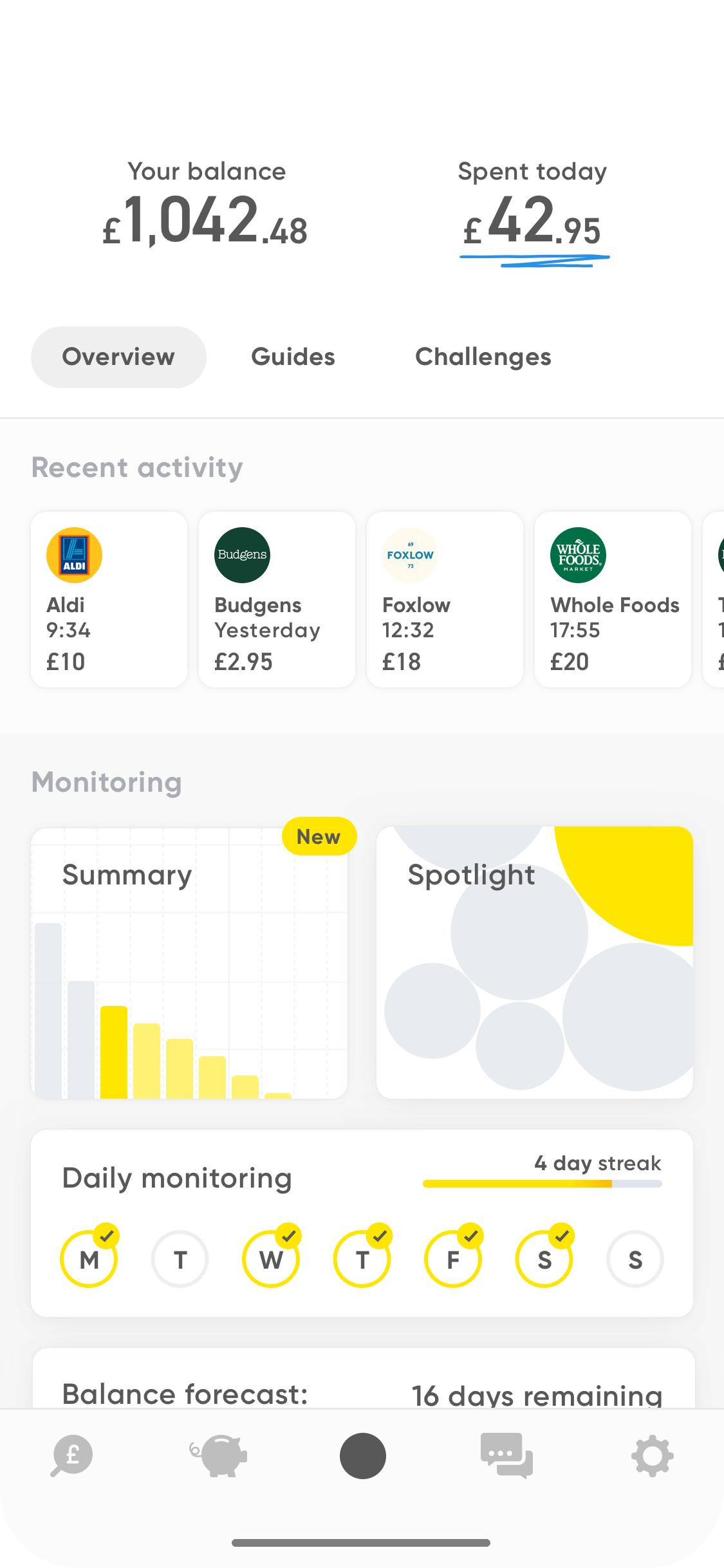Screen dimensions: 724x1568
Task: Tap the center home circle button
Action: [x=363, y=1455]
